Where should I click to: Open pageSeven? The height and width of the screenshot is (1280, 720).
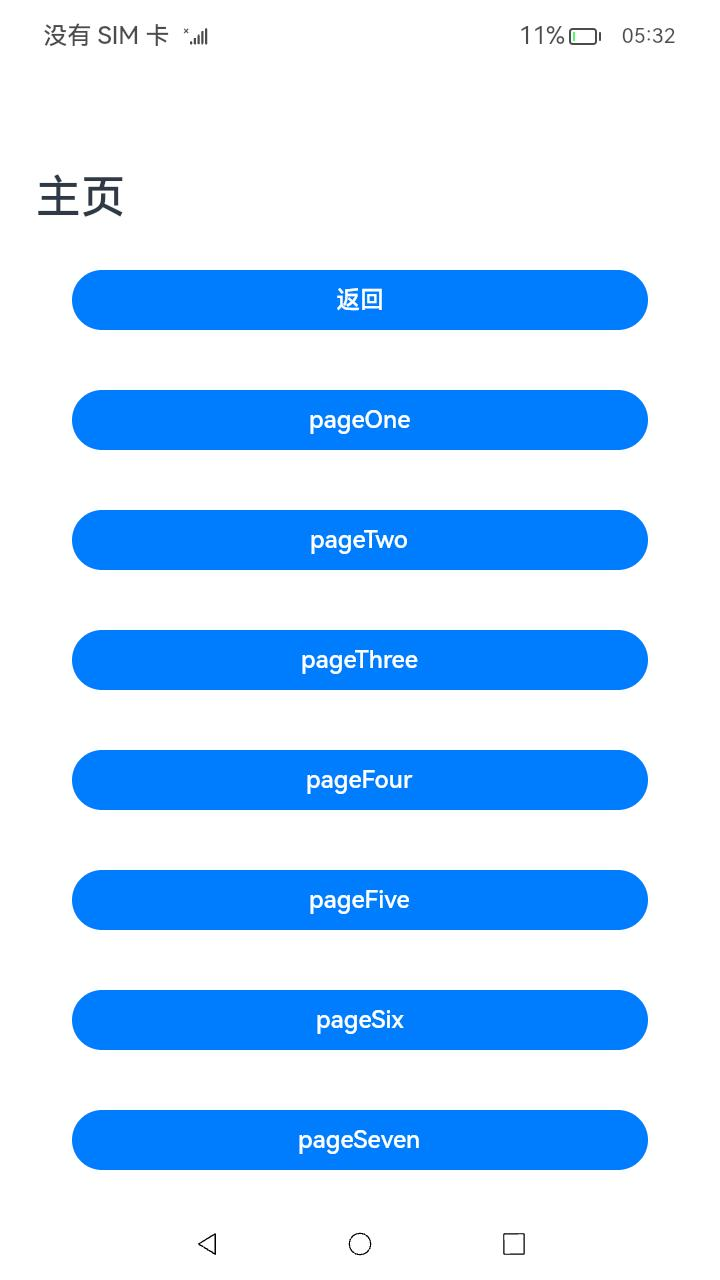click(360, 1140)
